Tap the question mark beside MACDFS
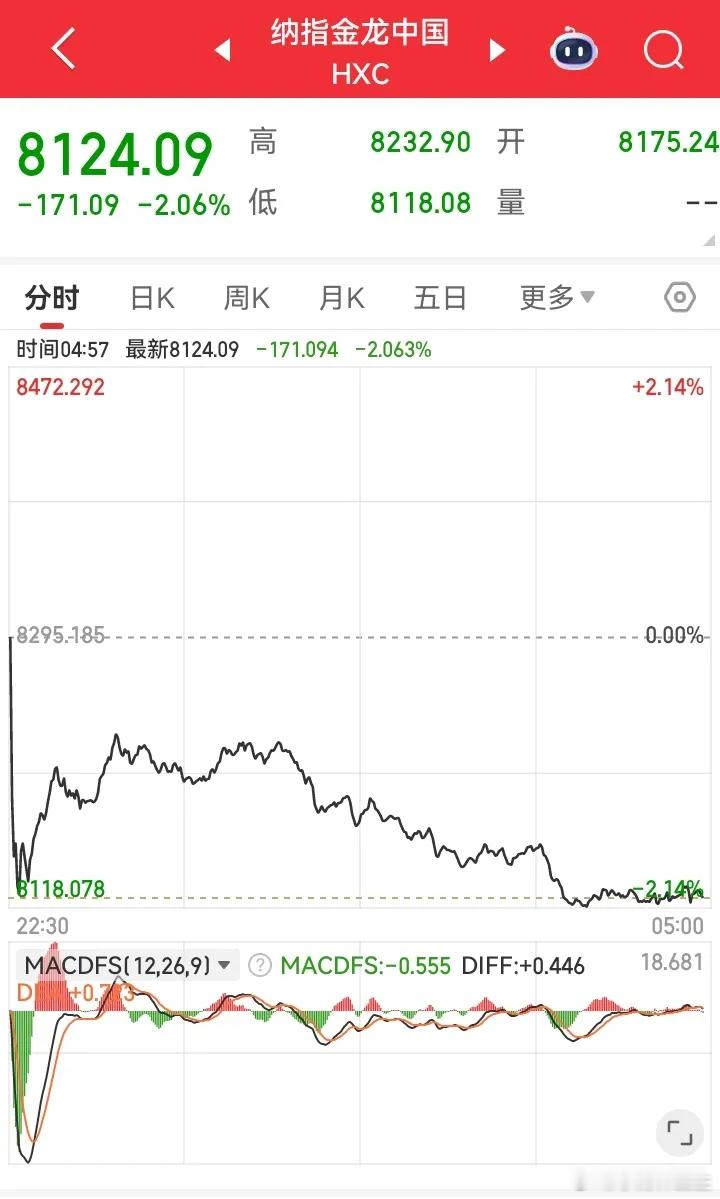This screenshot has width=720, height=1199. 258,966
